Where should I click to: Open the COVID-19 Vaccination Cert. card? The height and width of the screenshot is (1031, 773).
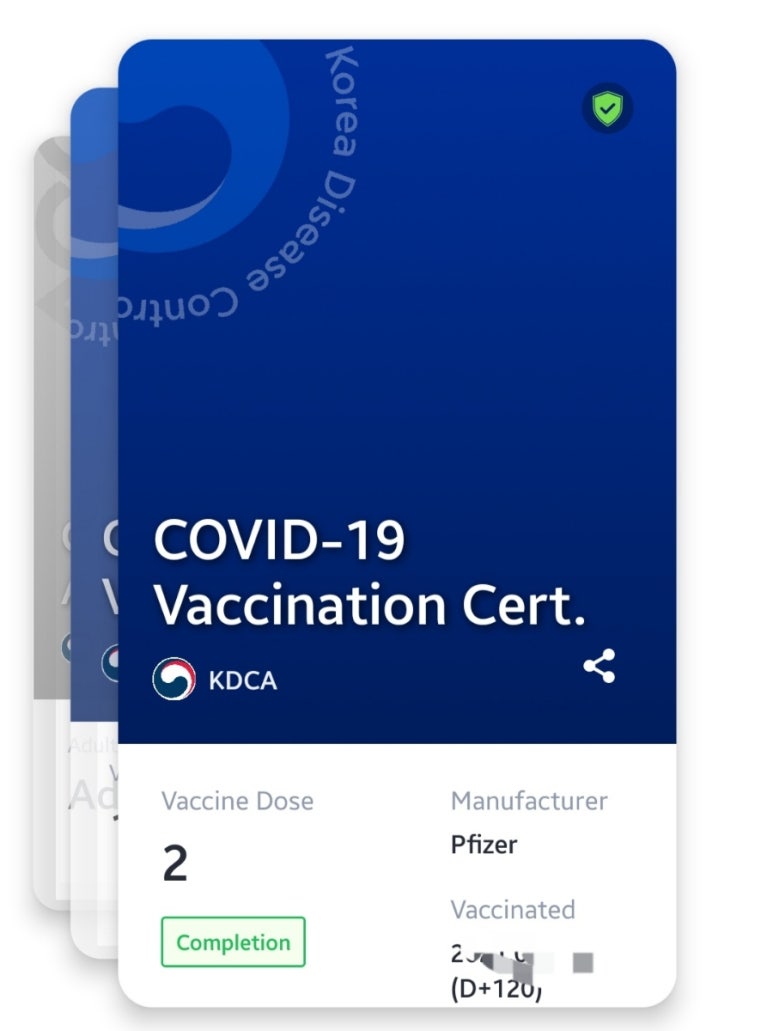pyautogui.click(x=396, y=400)
